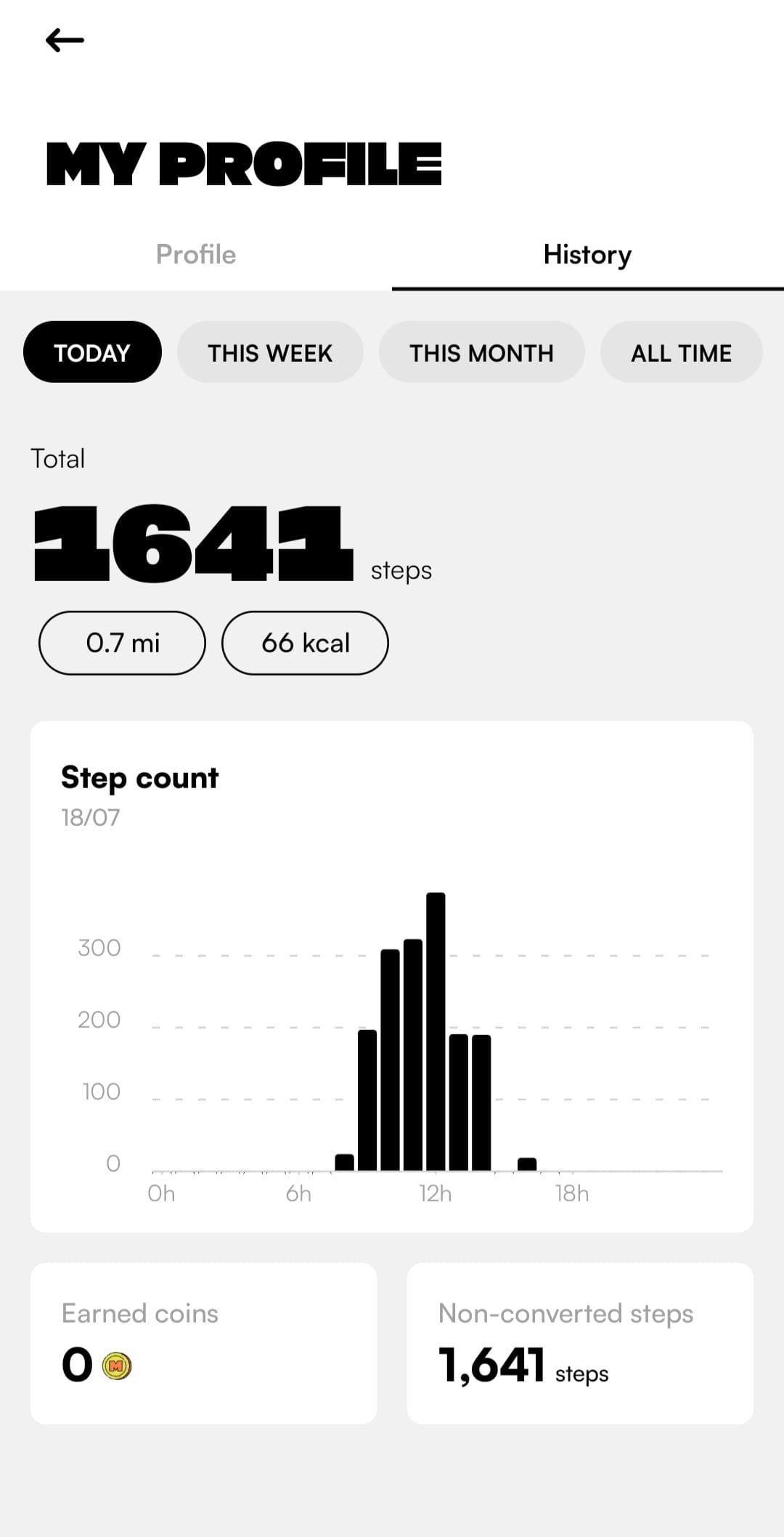View ALL TIME history
The width and height of the screenshot is (784, 1537).
tap(681, 352)
